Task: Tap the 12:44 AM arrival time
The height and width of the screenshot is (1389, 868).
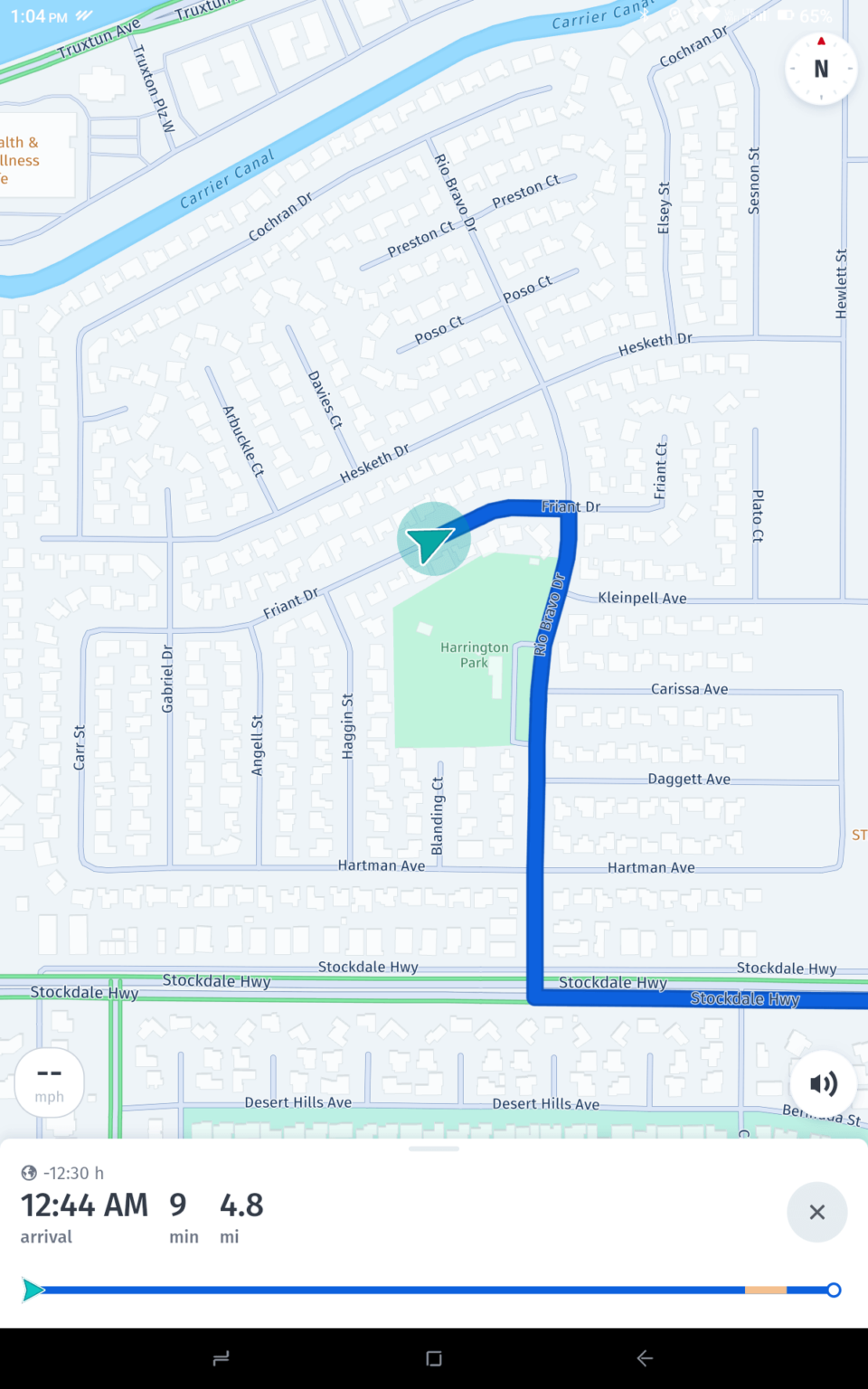Action: pos(85,1205)
